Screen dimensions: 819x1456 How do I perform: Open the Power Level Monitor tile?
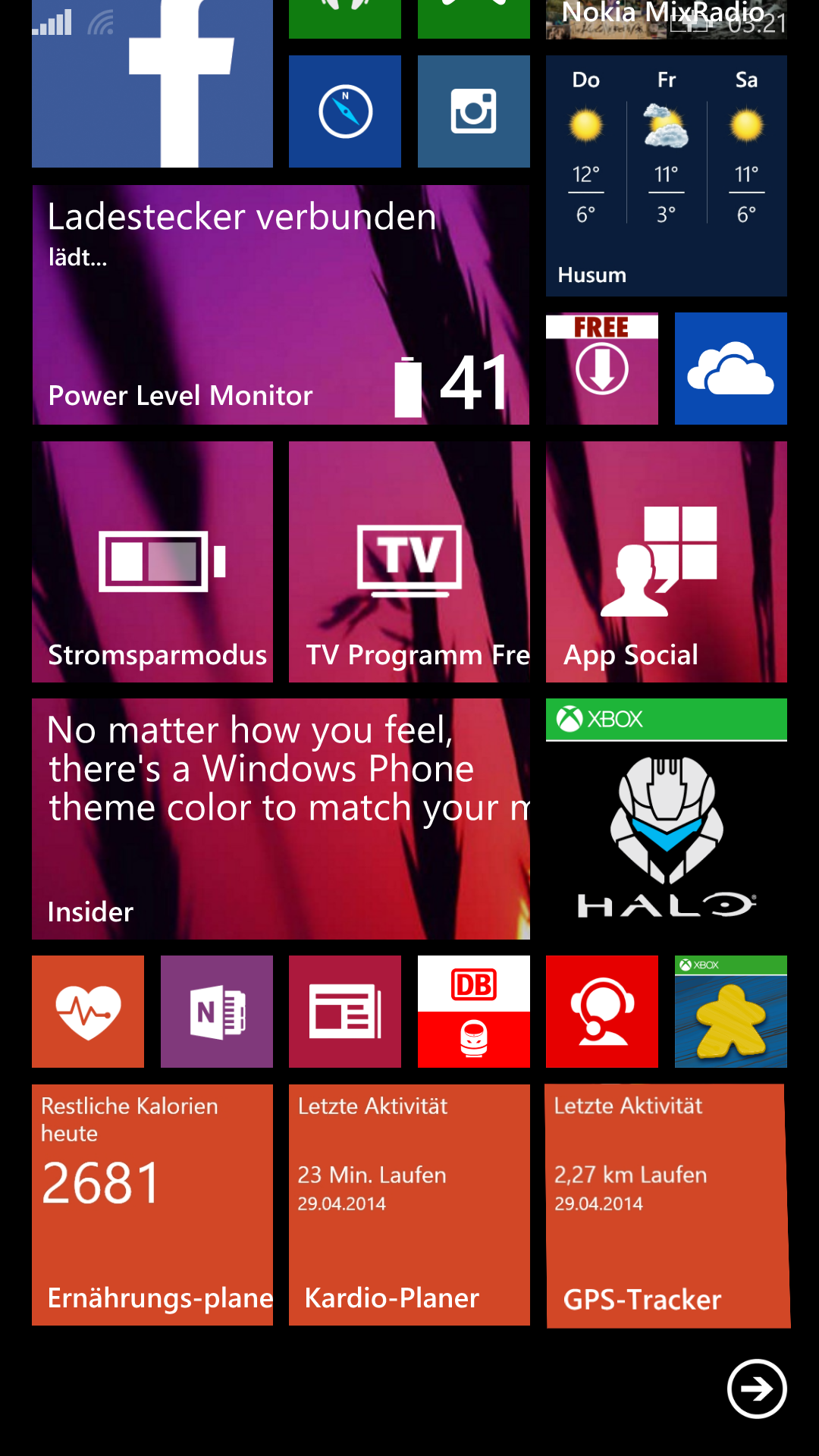tap(281, 305)
